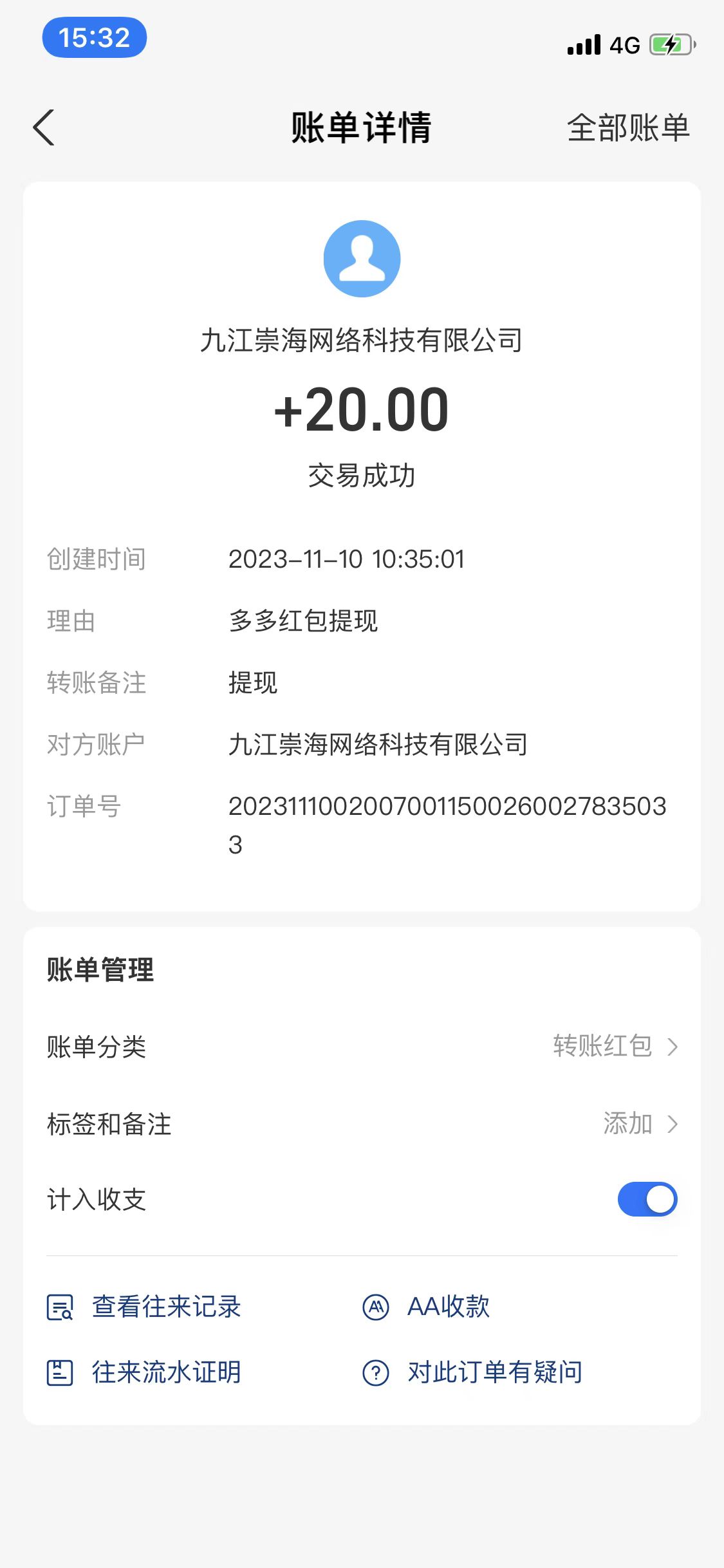Go back from the 账单详情 page
Image resolution: width=724 pixels, height=1568 pixels.
44,127
